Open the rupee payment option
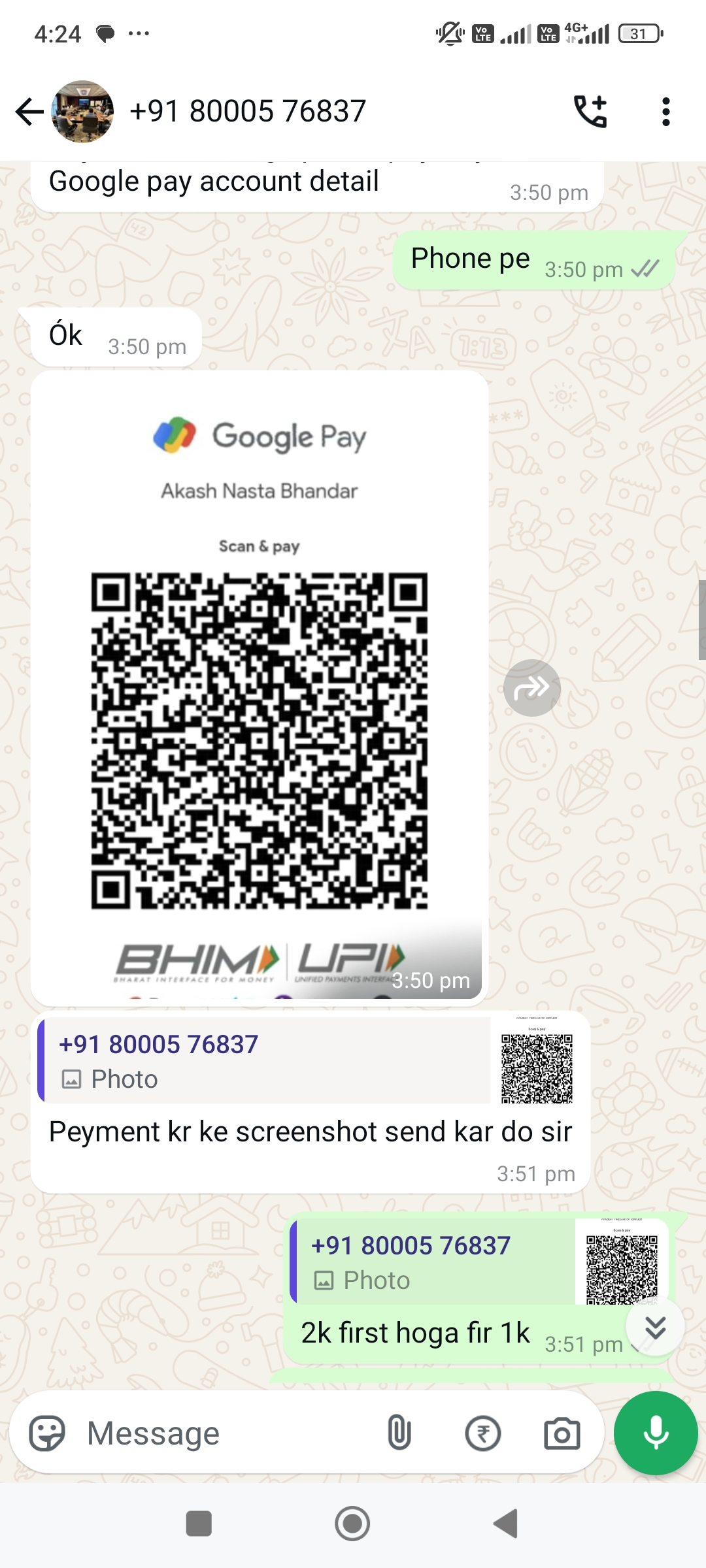706x1568 pixels. pyautogui.click(x=482, y=1434)
